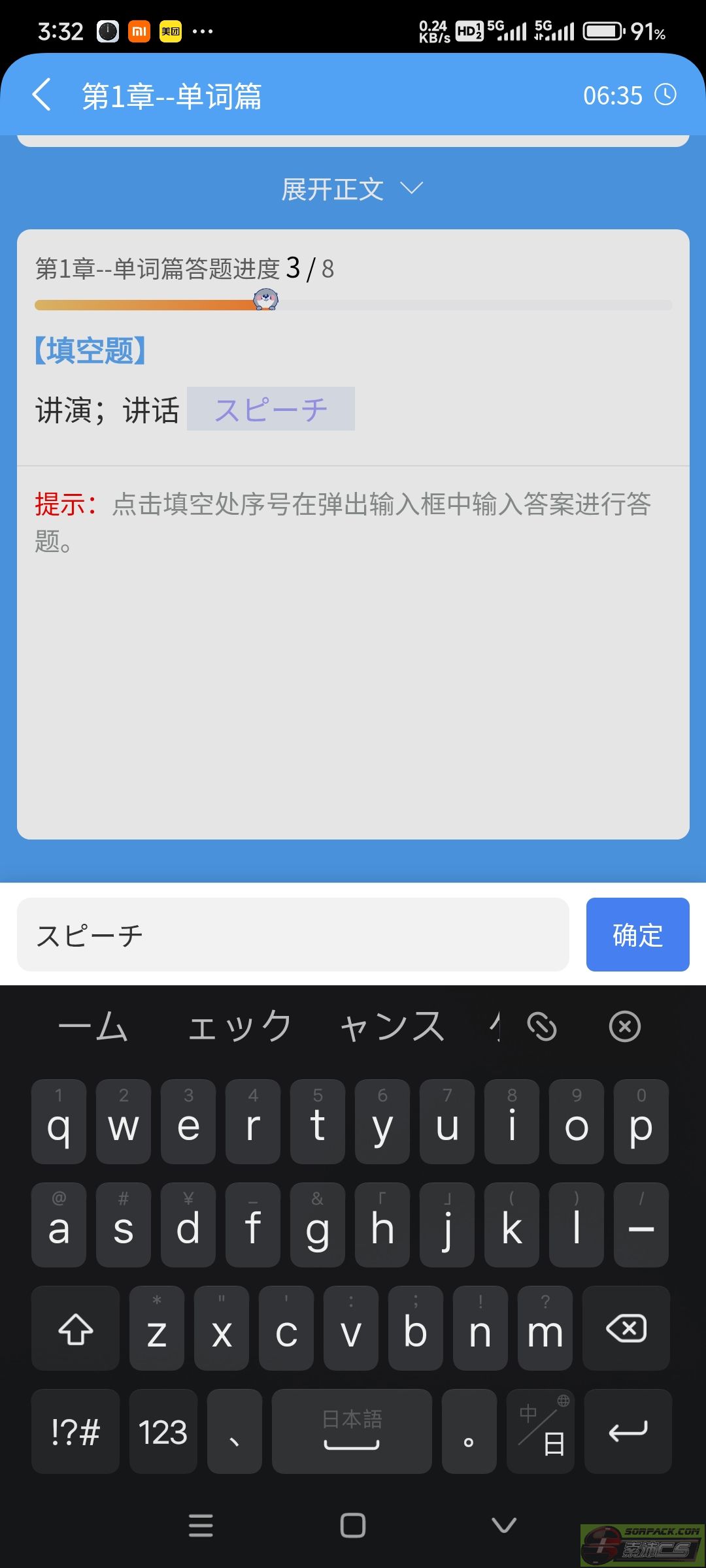This screenshot has width=706, height=1568.
Task: Confirm answer with 确定 button
Action: coord(637,935)
